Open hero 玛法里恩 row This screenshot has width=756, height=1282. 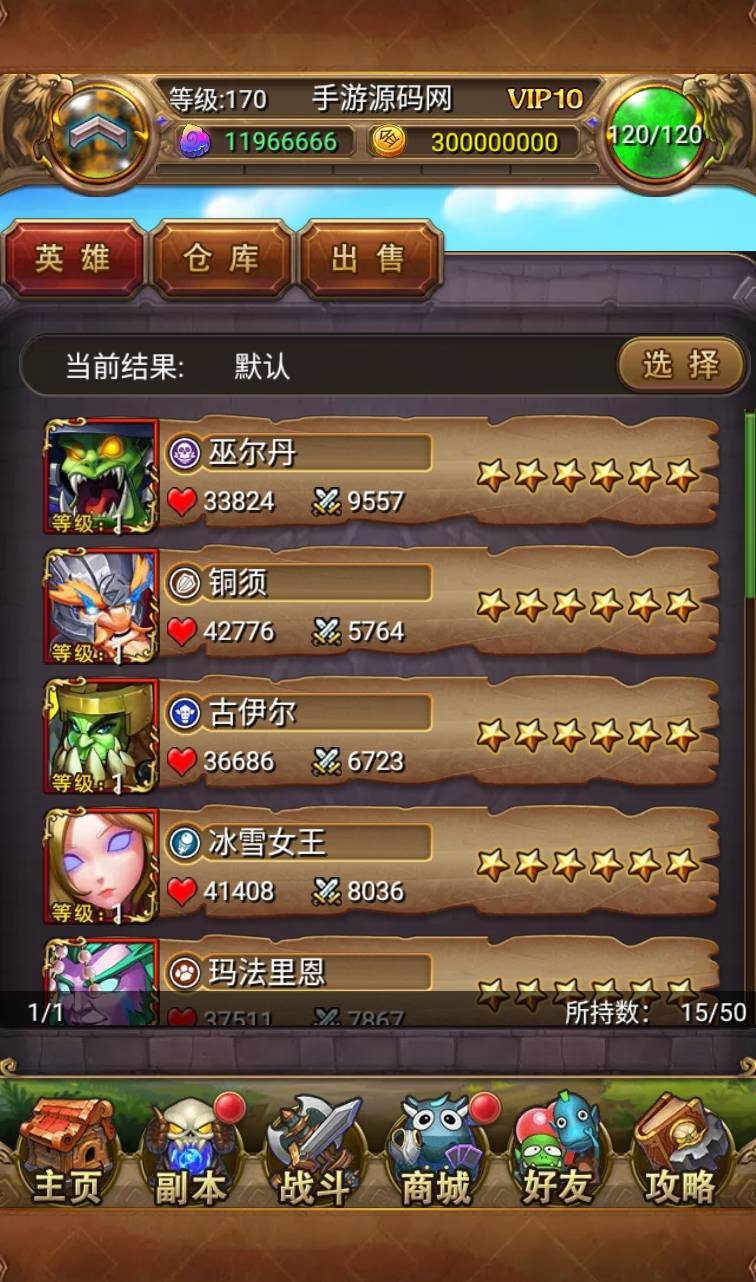pos(380,975)
